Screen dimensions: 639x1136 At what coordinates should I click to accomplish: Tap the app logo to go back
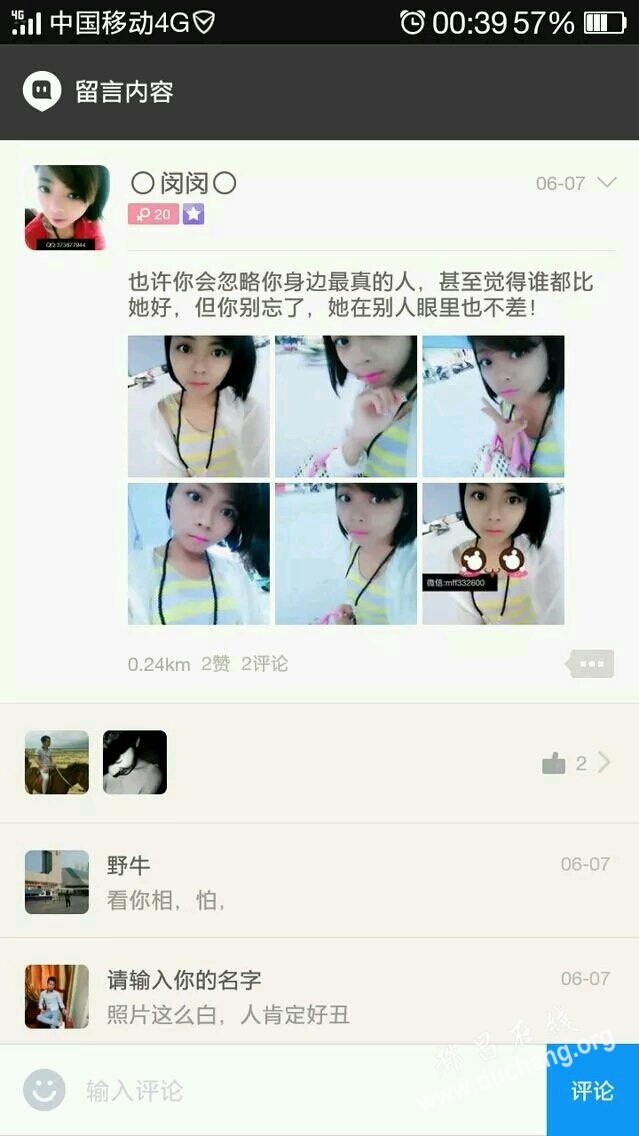(x=42, y=91)
